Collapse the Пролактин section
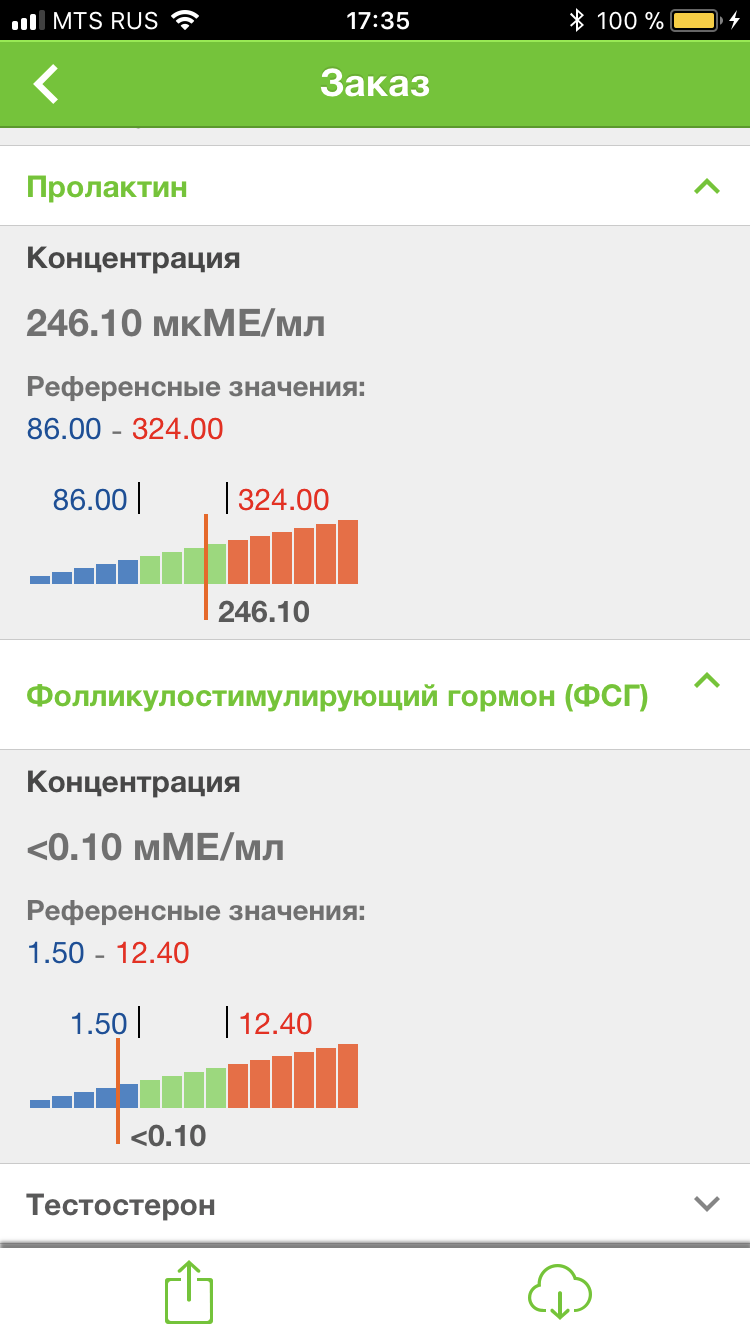750x1334 pixels. [706, 186]
